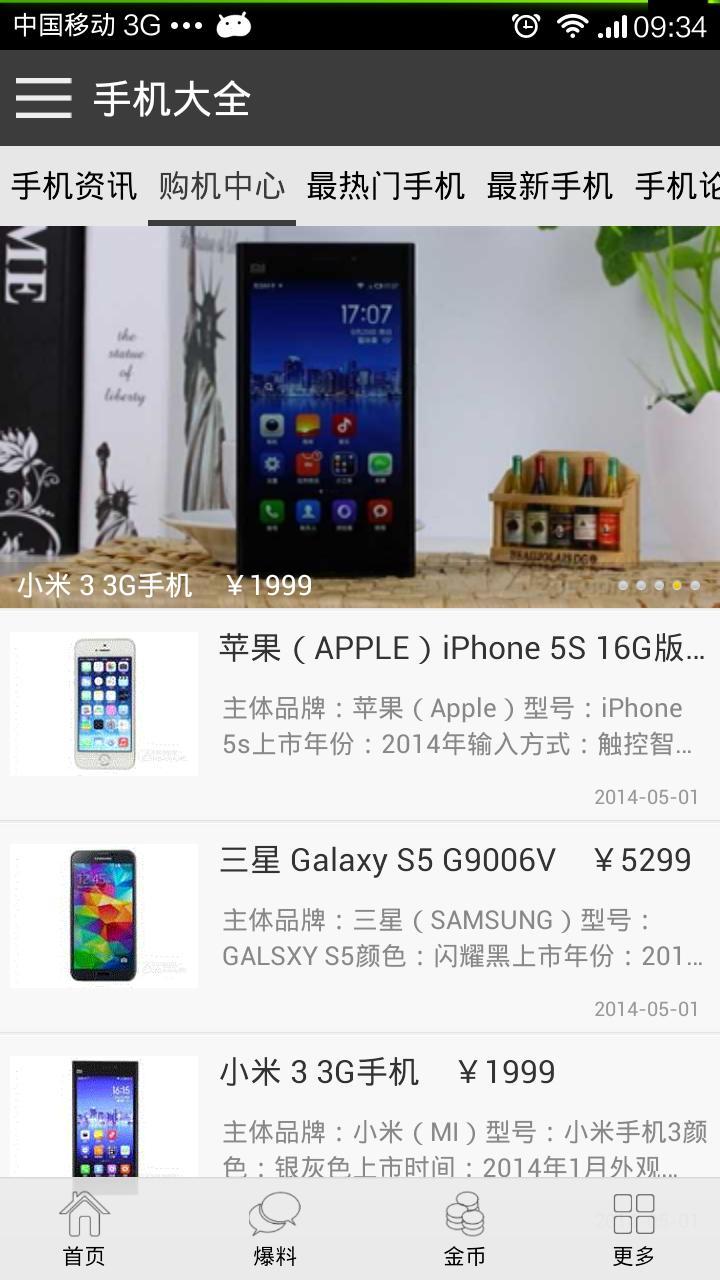This screenshot has width=720, height=1280.
Task: View the 三星 Galaxy S5 G9006V listing
Action: tap(360, 926)
